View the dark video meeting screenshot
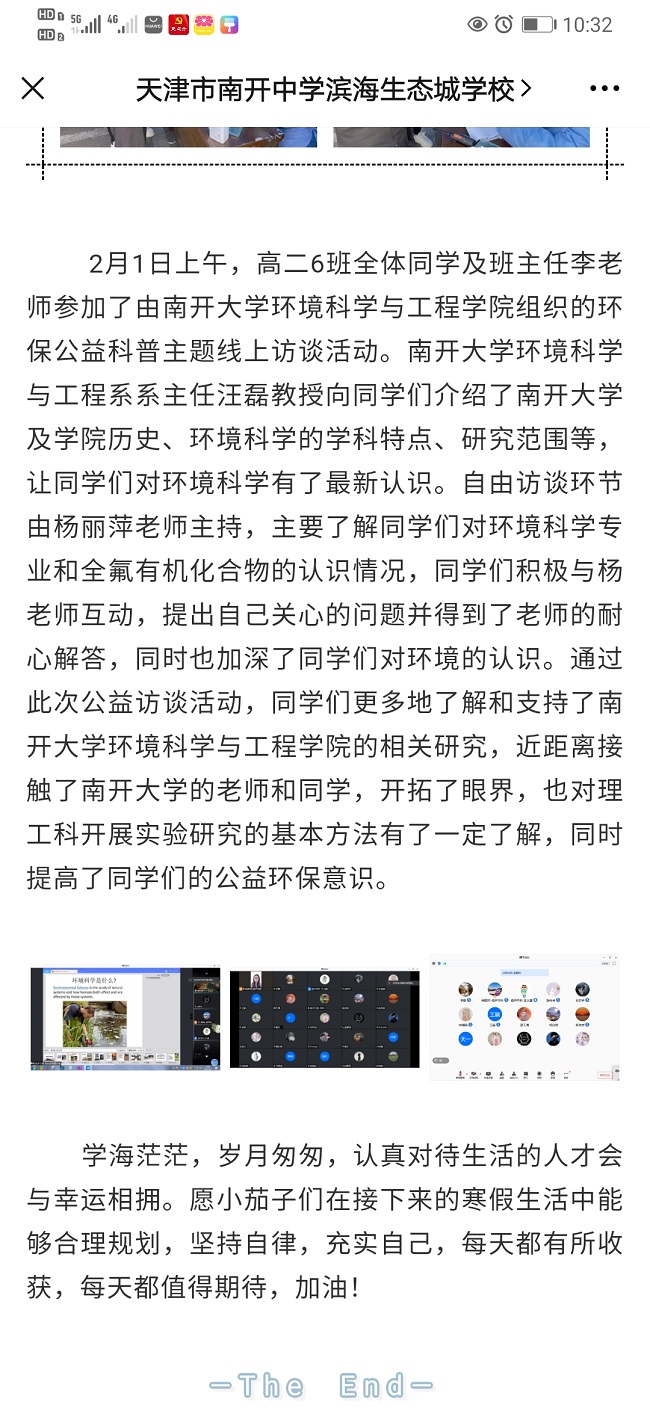Viewport: 650px width, 1408px height. [x=324, y=1019]
